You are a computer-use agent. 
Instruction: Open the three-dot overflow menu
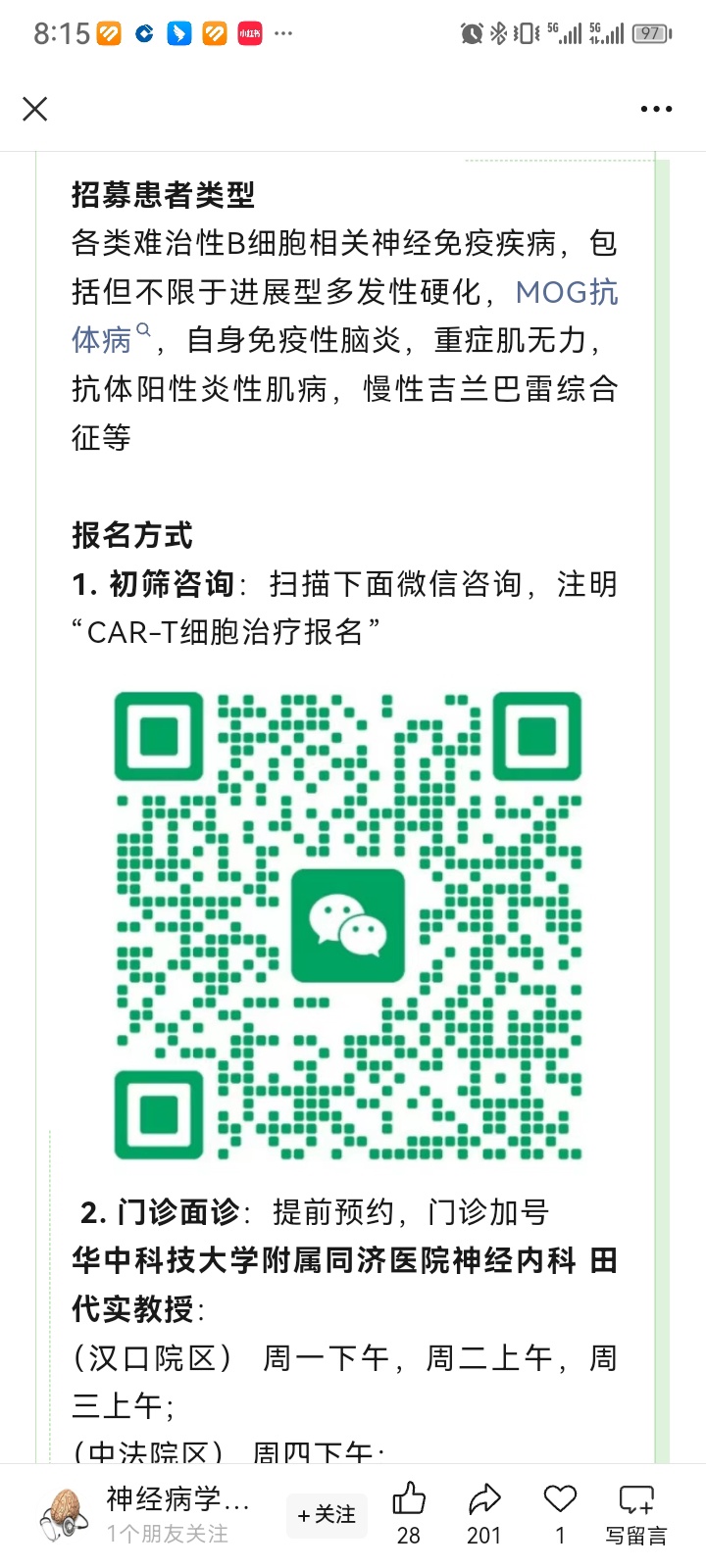[655, 109]
